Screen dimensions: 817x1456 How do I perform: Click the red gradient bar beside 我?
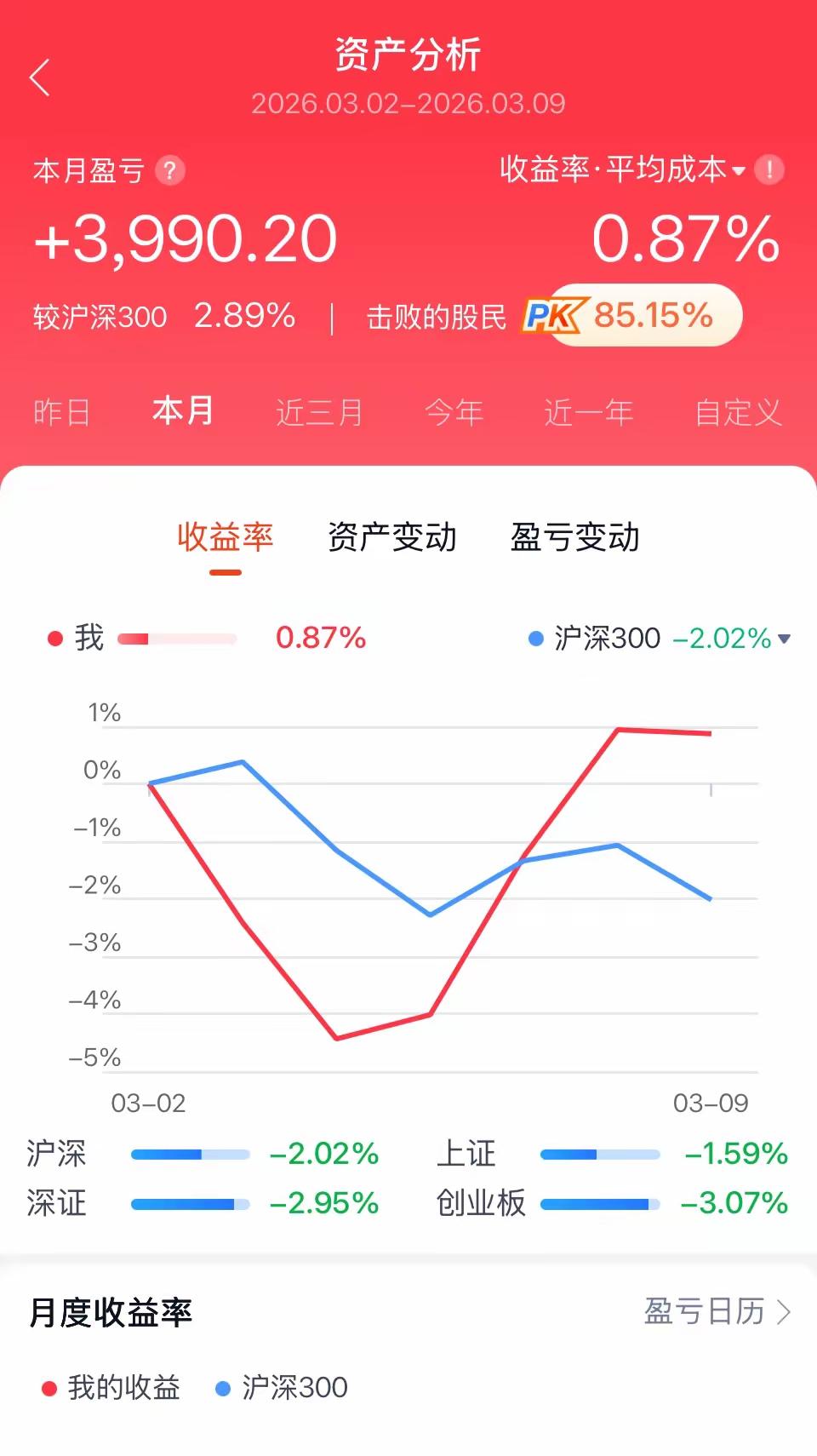(177, 638)
